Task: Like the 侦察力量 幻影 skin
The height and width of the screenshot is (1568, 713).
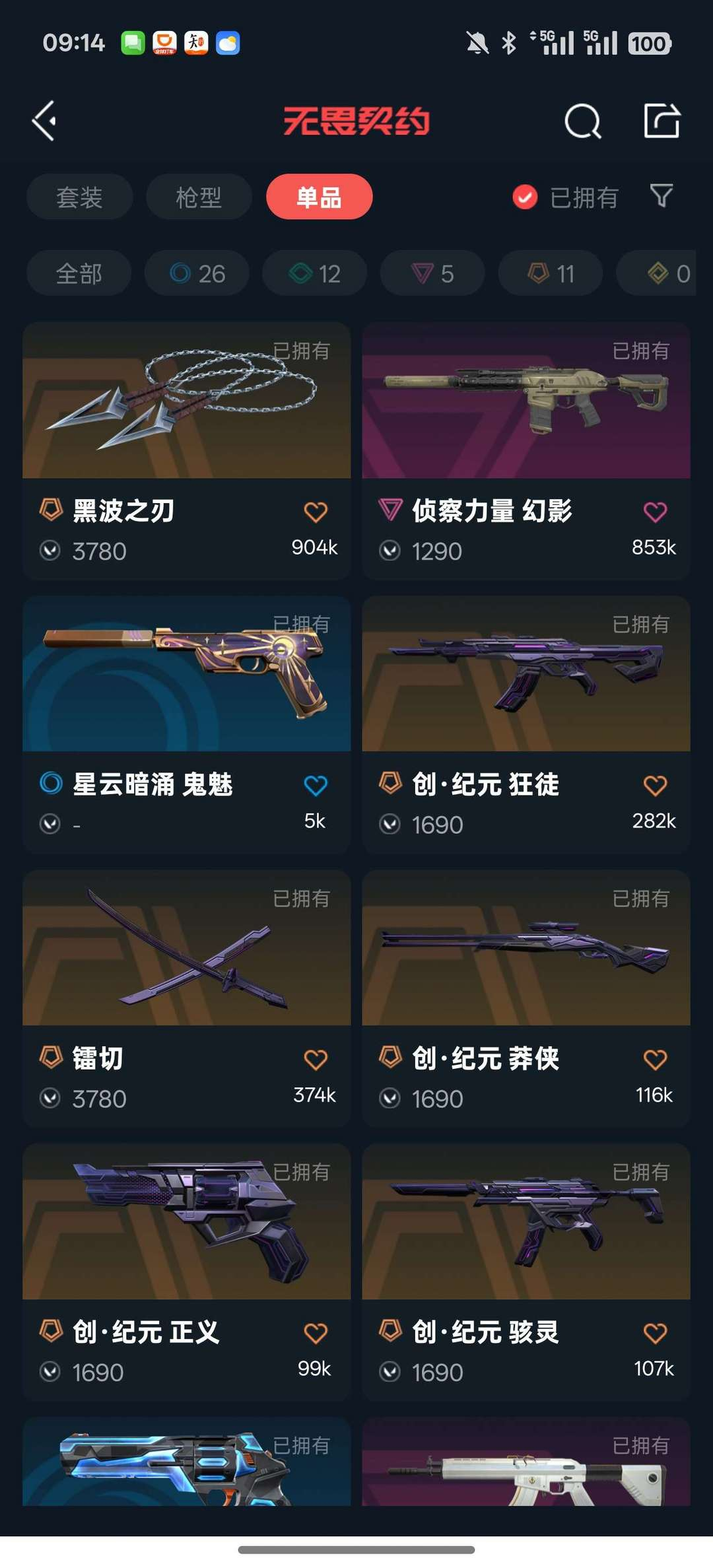Action: coord(655,512)
